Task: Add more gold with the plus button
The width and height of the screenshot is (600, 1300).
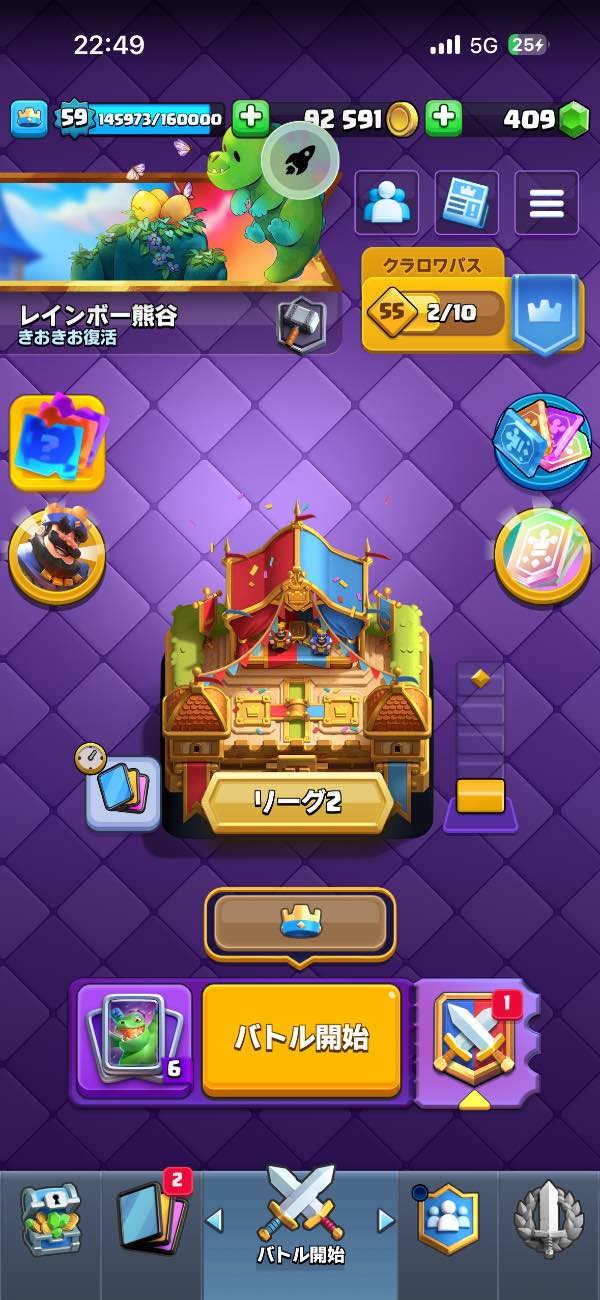Action: pos(251,119)
